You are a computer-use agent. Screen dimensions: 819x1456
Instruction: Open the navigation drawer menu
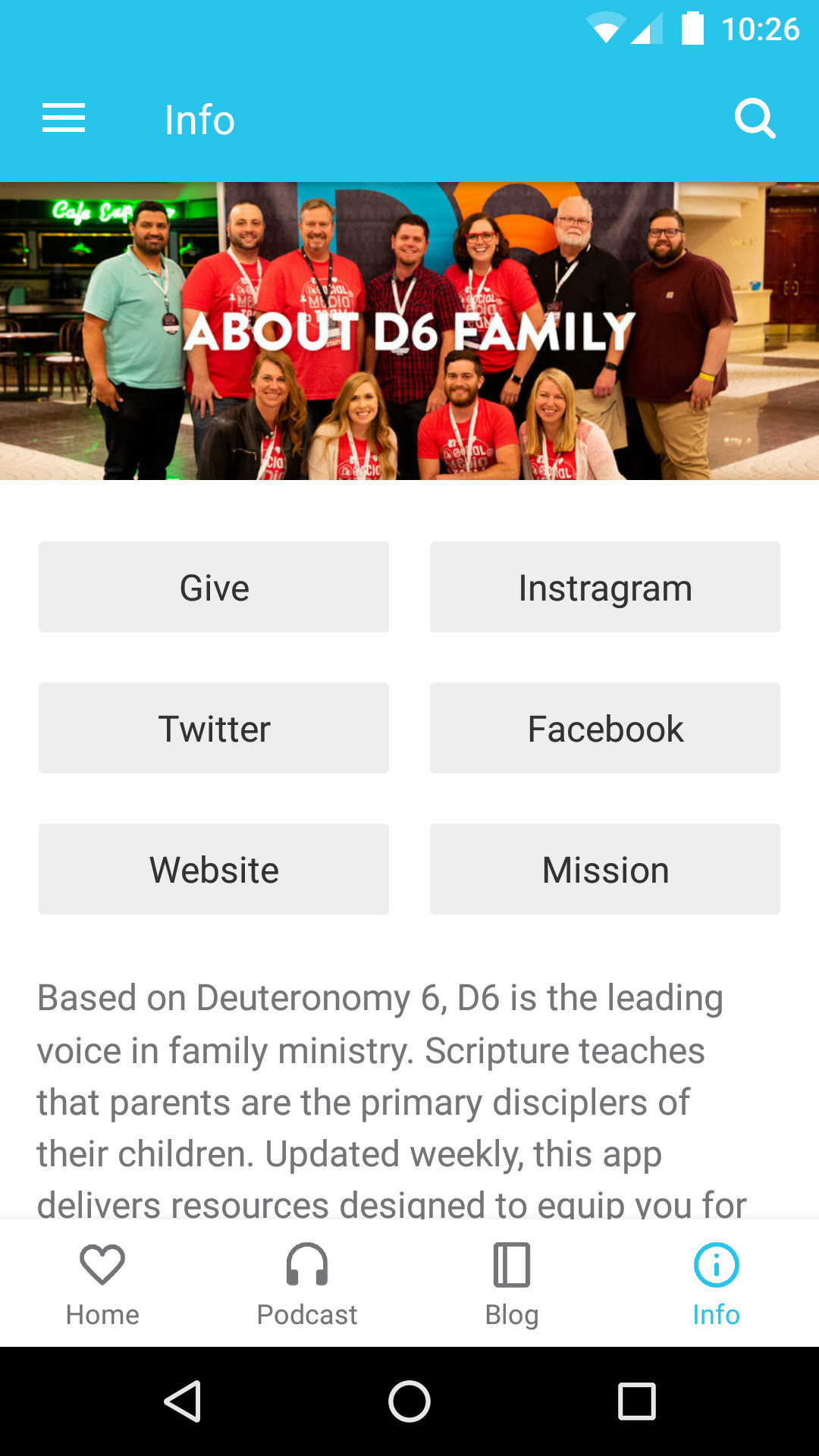pyautogui.click(x=64, y=118)
